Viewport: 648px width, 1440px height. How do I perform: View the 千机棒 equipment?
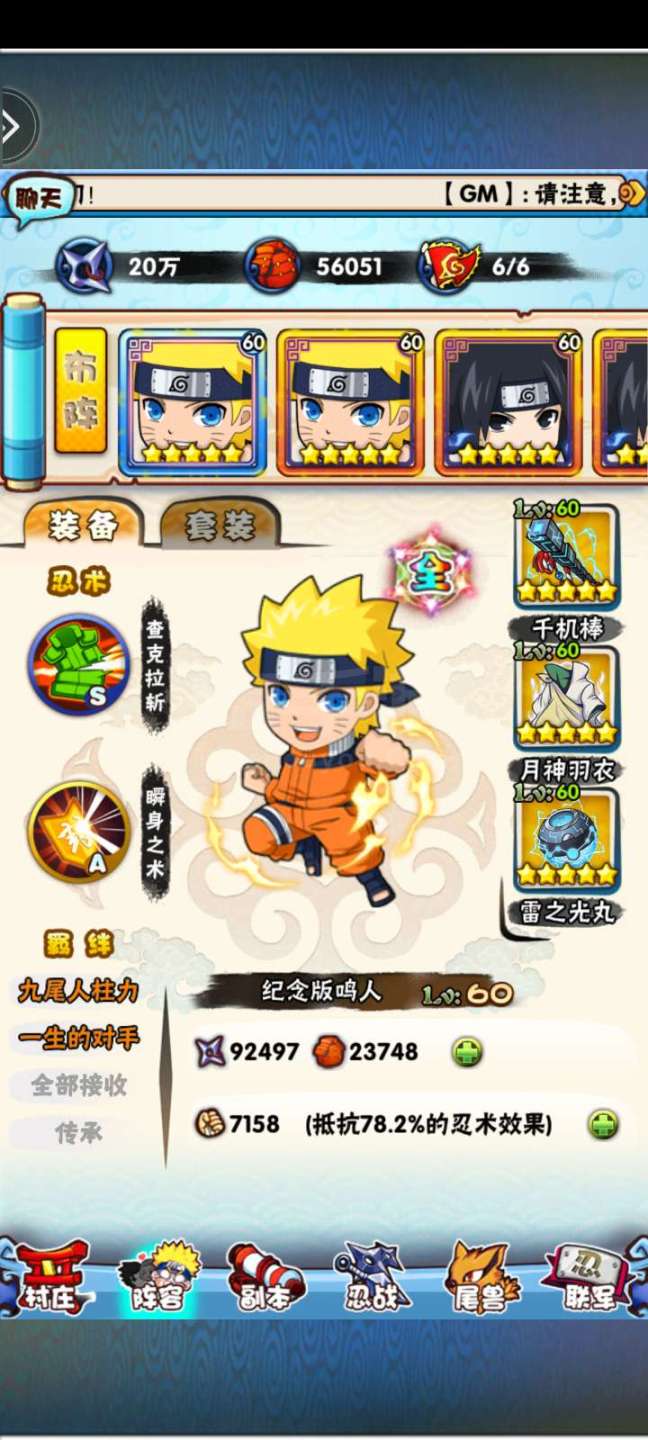coord(566,559)
